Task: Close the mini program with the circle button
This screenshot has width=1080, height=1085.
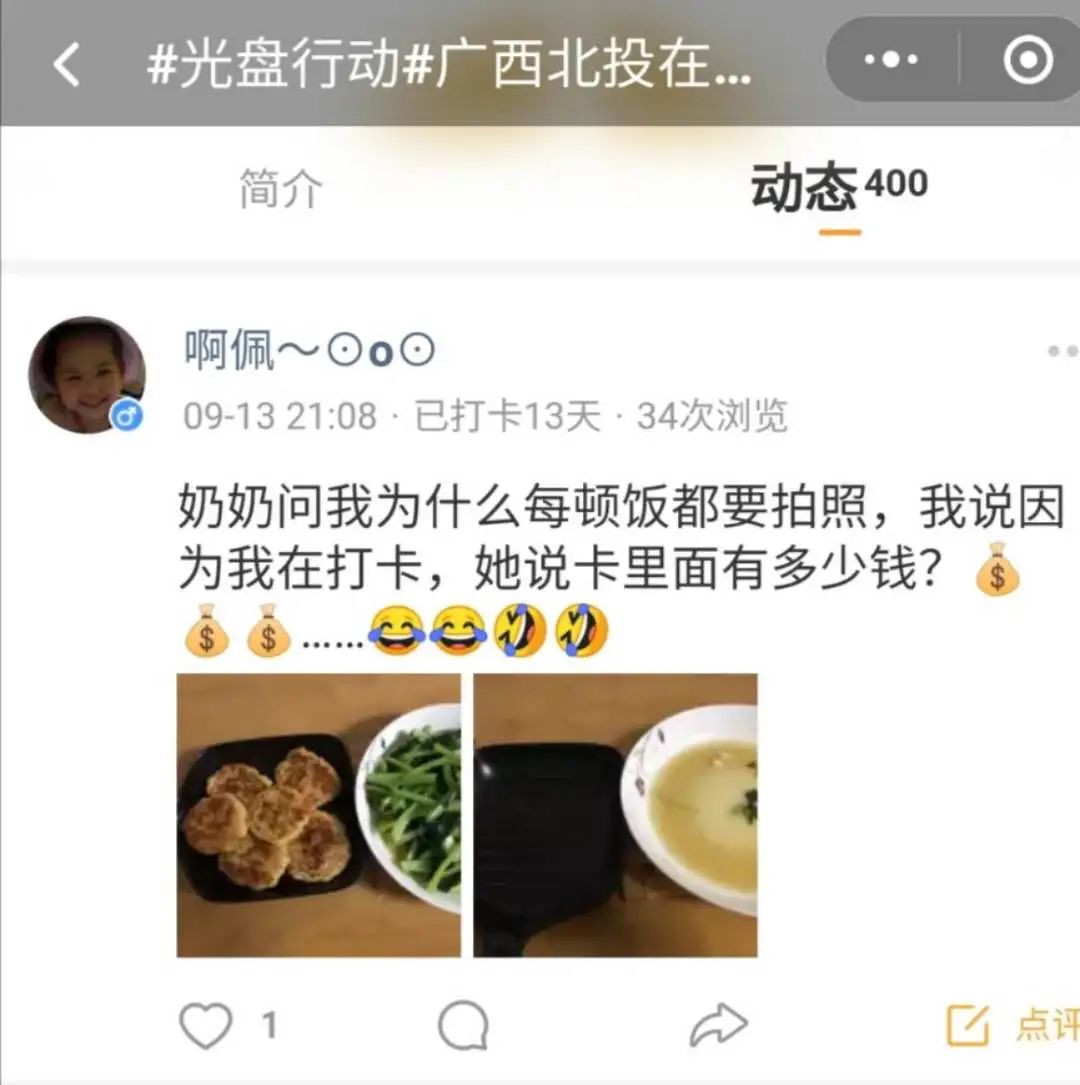Action: [1028, 61]
